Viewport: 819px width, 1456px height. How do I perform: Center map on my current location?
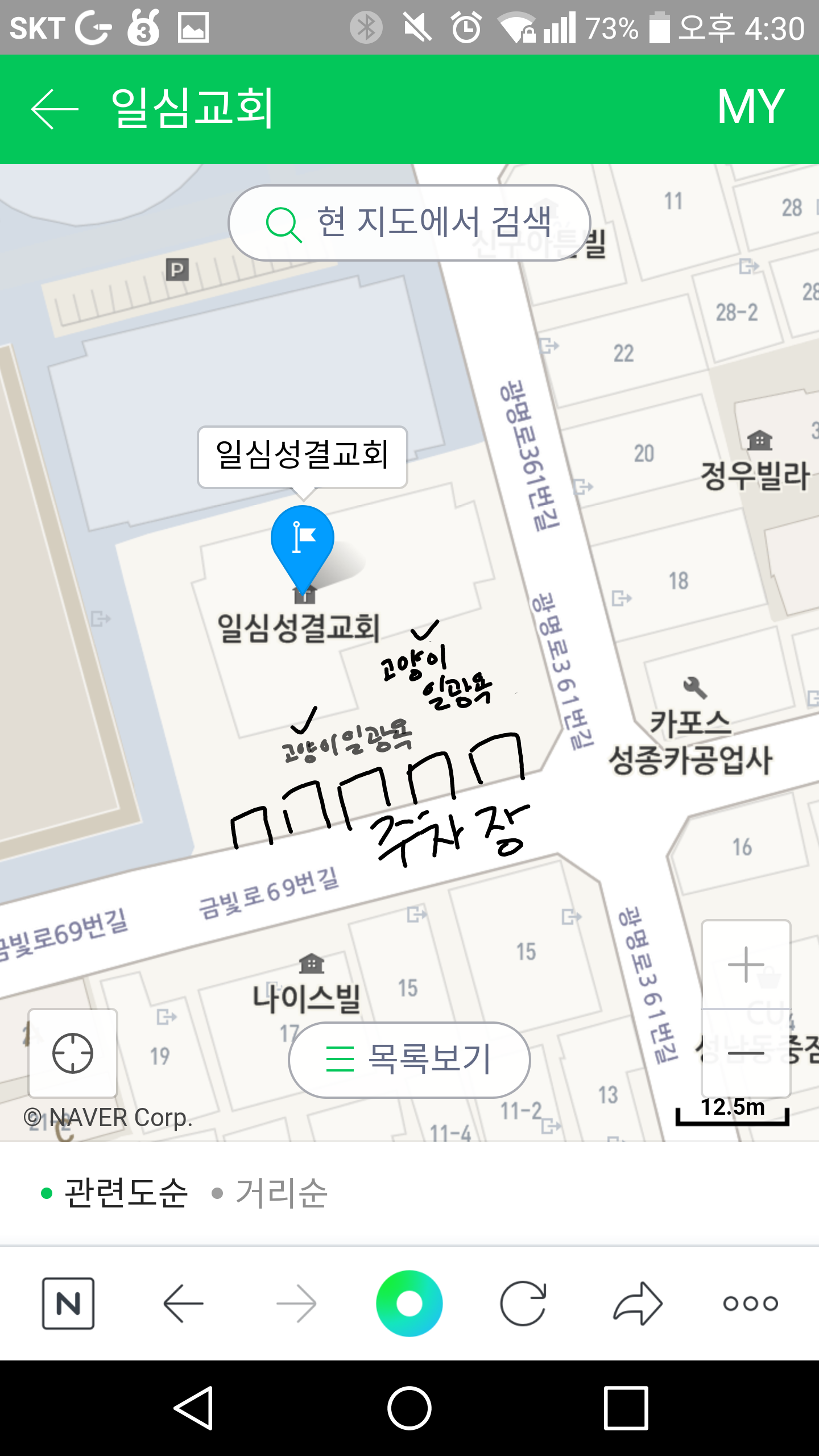[73, 1053]
